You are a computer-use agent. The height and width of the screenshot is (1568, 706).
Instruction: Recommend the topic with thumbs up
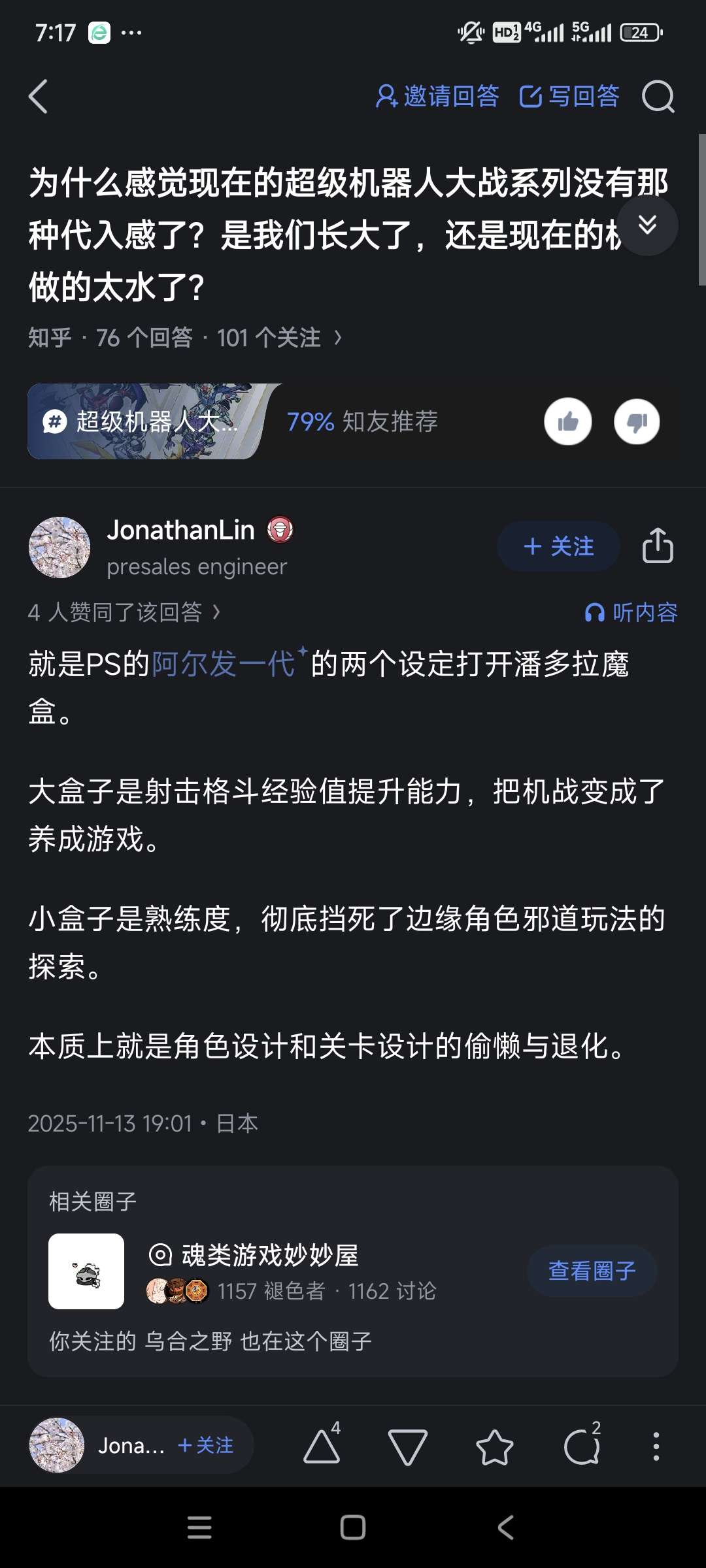tap(567, 421)
